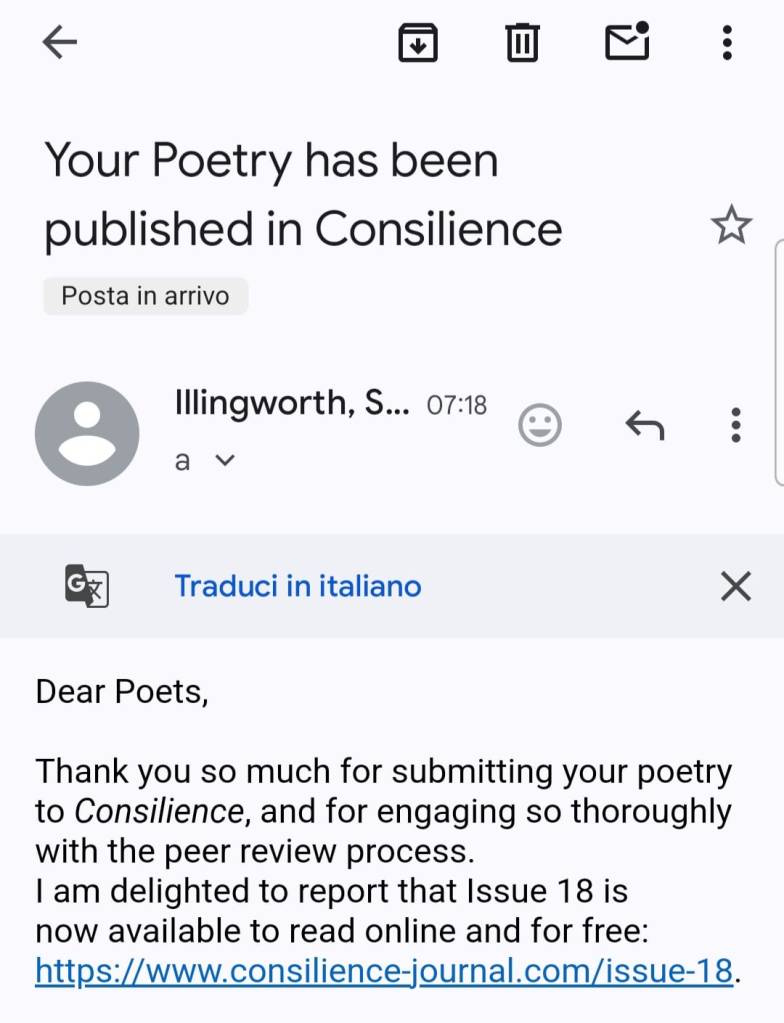
Task: Star the Consilience email
Action: (731, 226)
